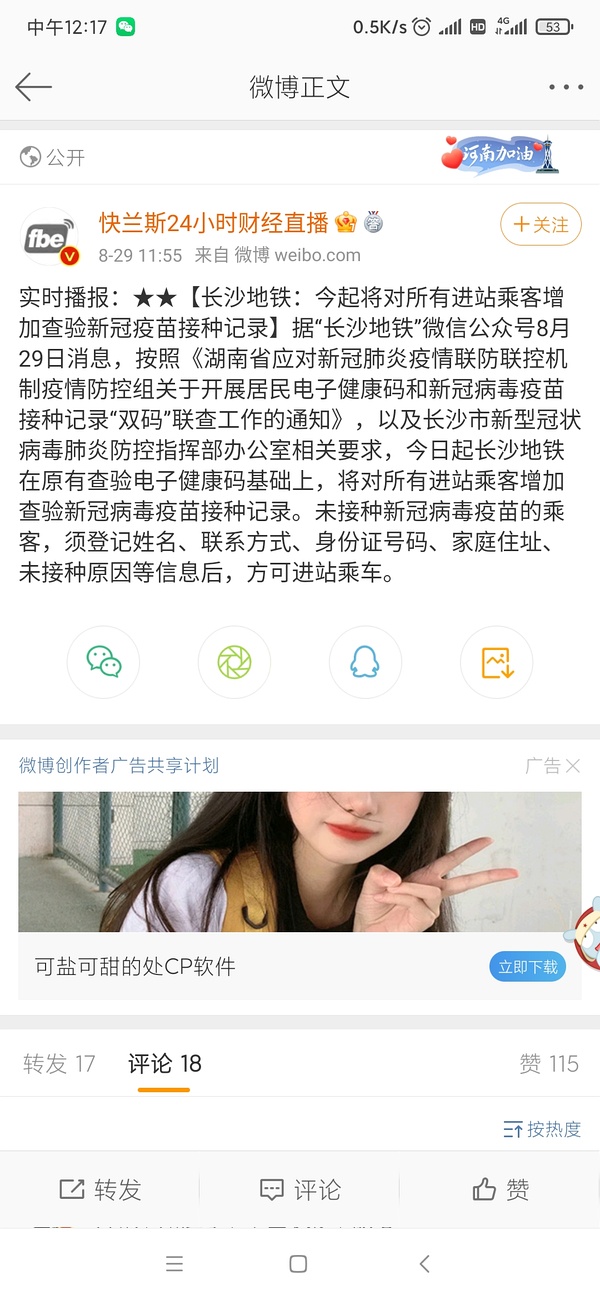
Task: Open the 可盐可甜的处CP软件 ad banner
Action: [x=299, y=862]
